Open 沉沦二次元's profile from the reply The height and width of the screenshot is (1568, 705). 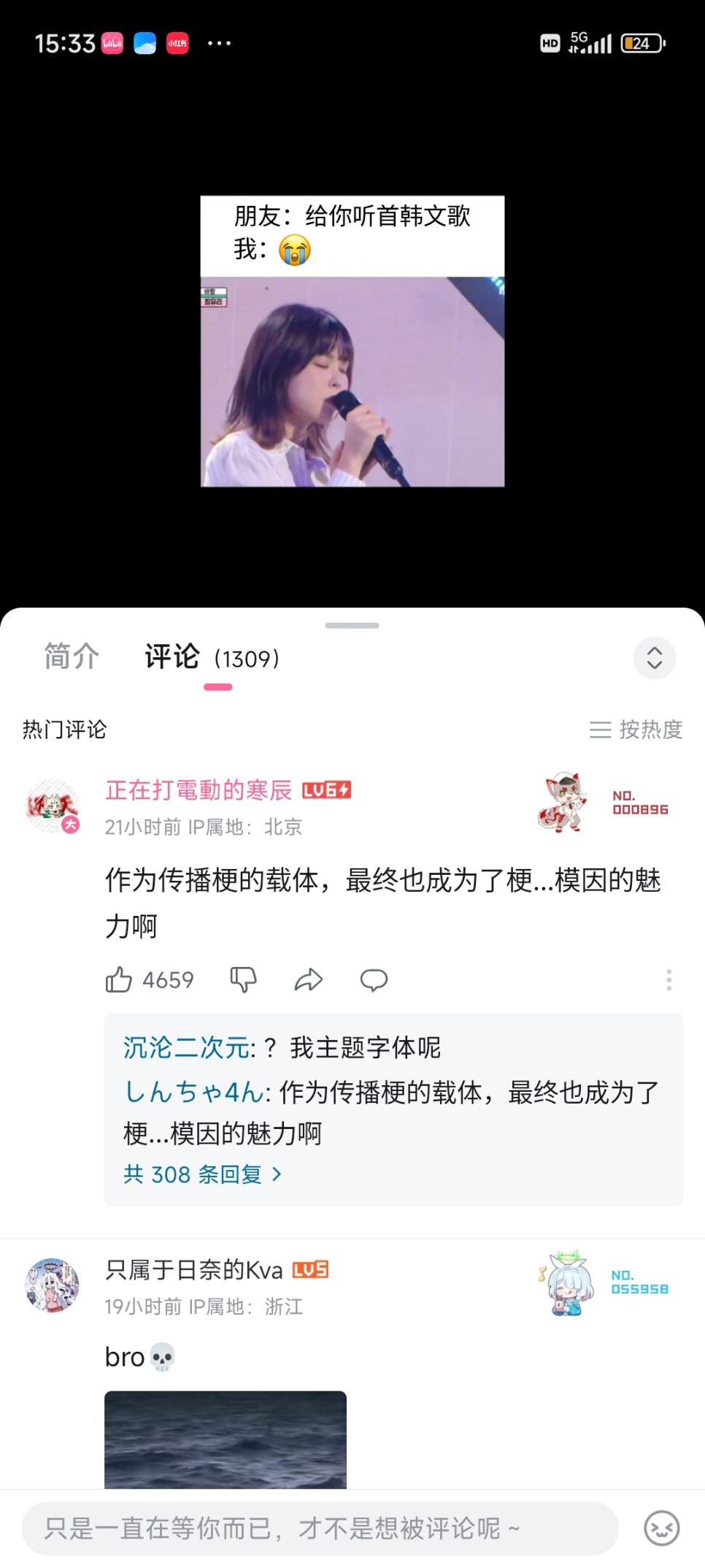point(187,1048)
